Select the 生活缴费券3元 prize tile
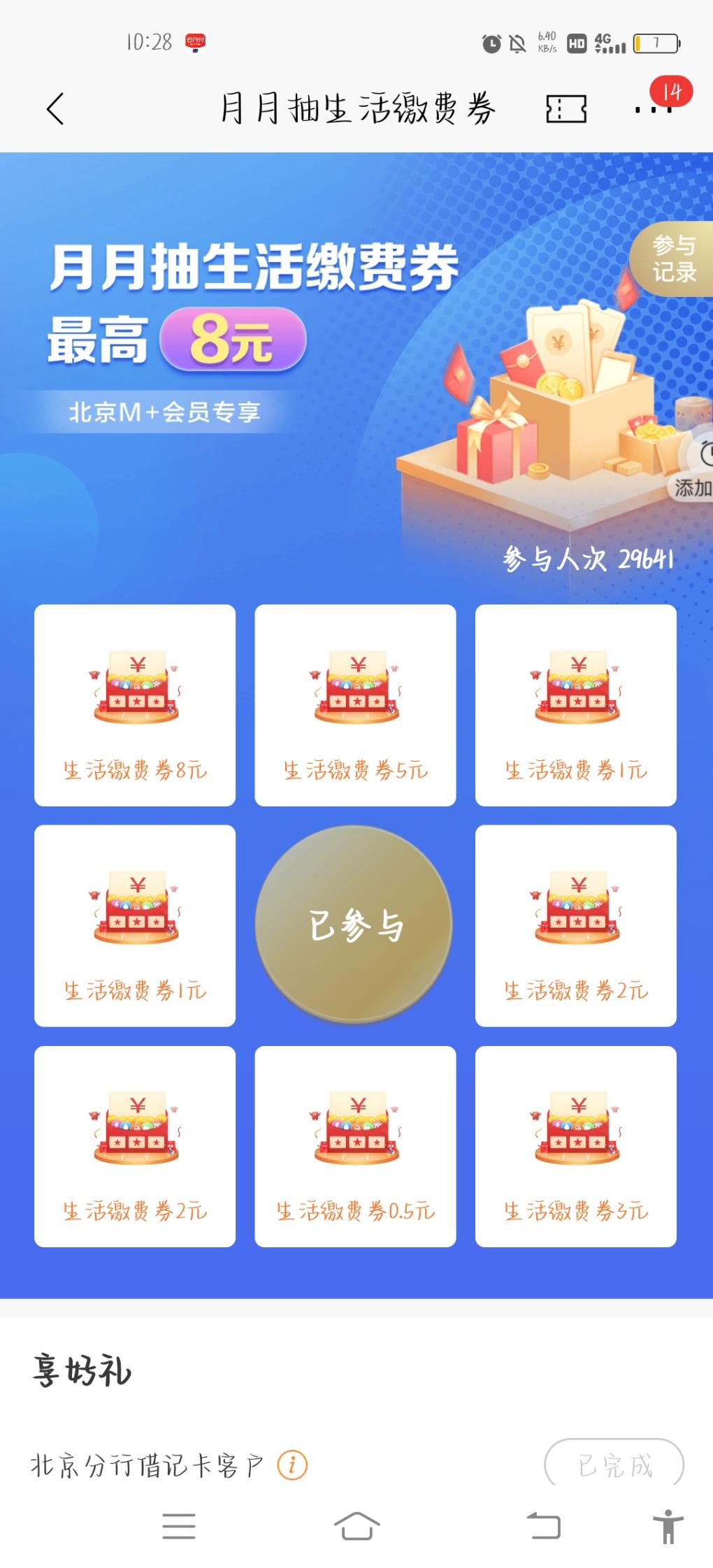 tap(576, 1146)
